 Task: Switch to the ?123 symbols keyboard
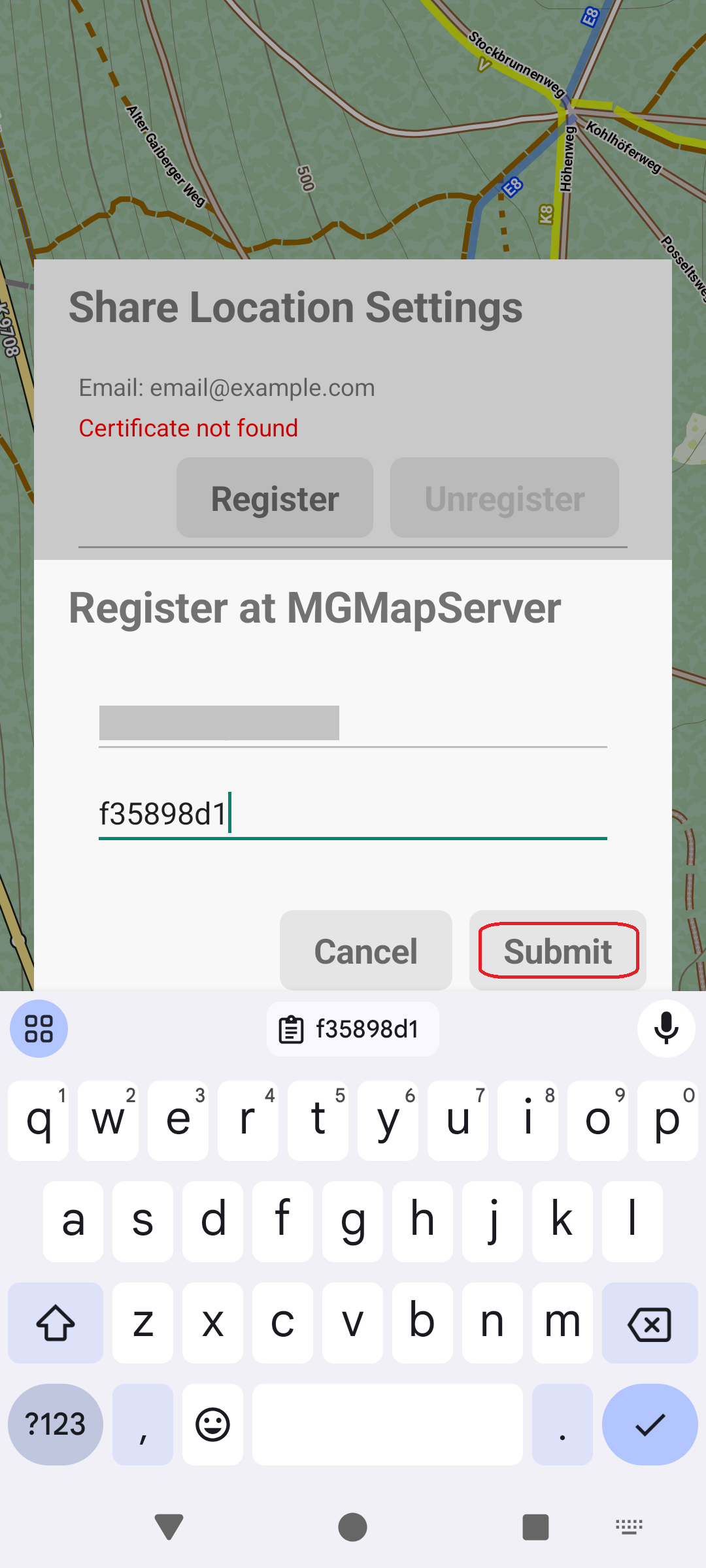pos(56,1424)
